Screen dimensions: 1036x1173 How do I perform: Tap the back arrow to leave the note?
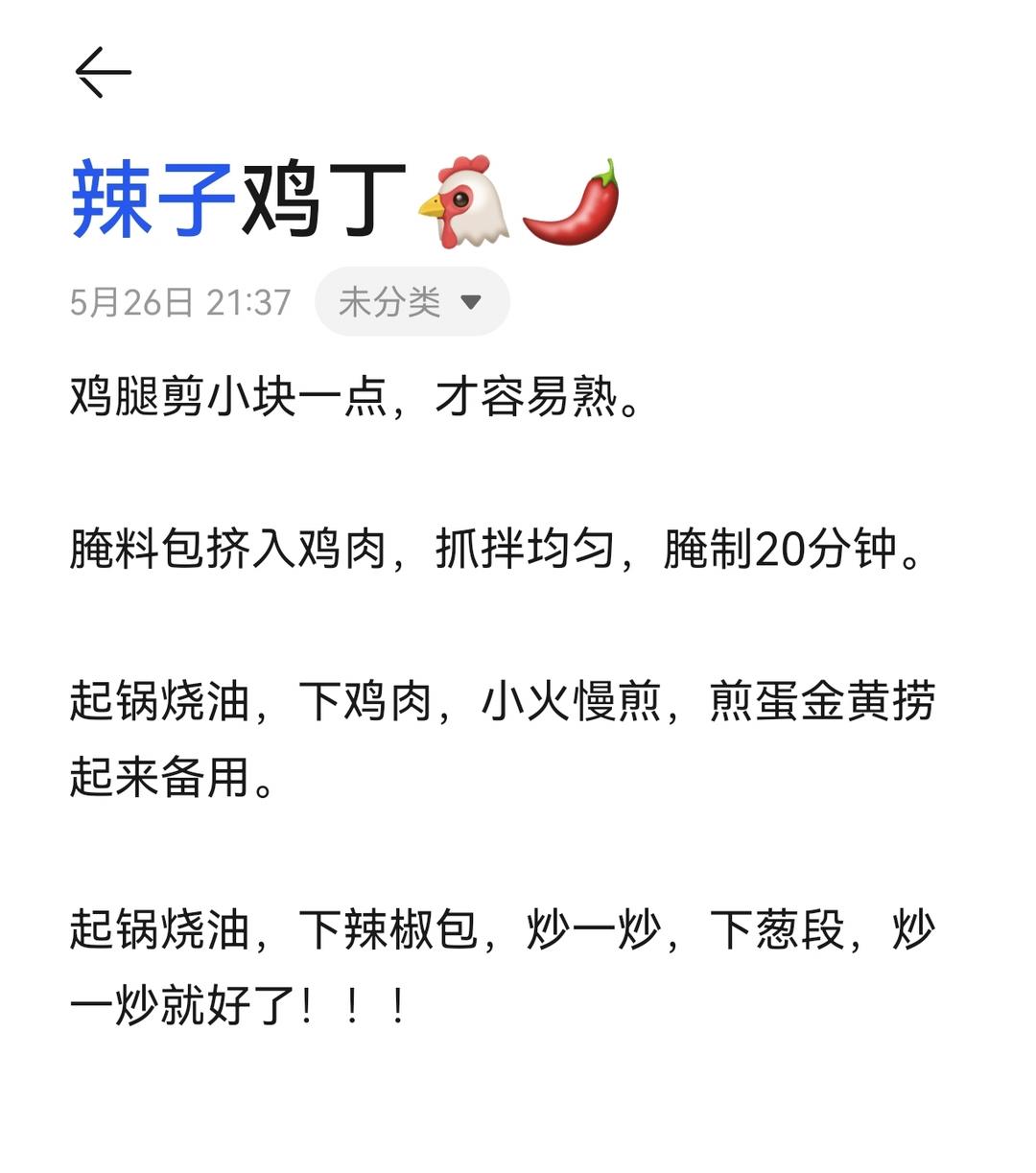coord(103,73)
